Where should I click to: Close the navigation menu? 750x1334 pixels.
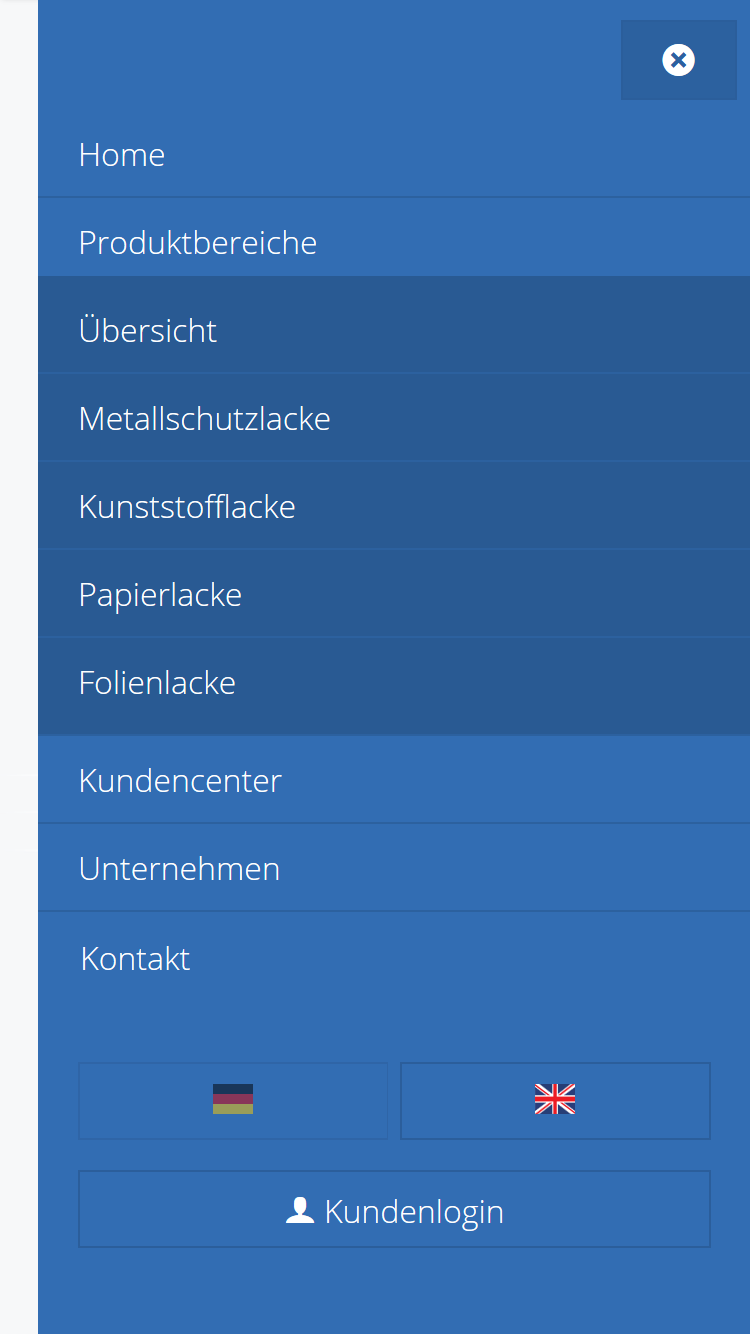click(x=678, y=60)
